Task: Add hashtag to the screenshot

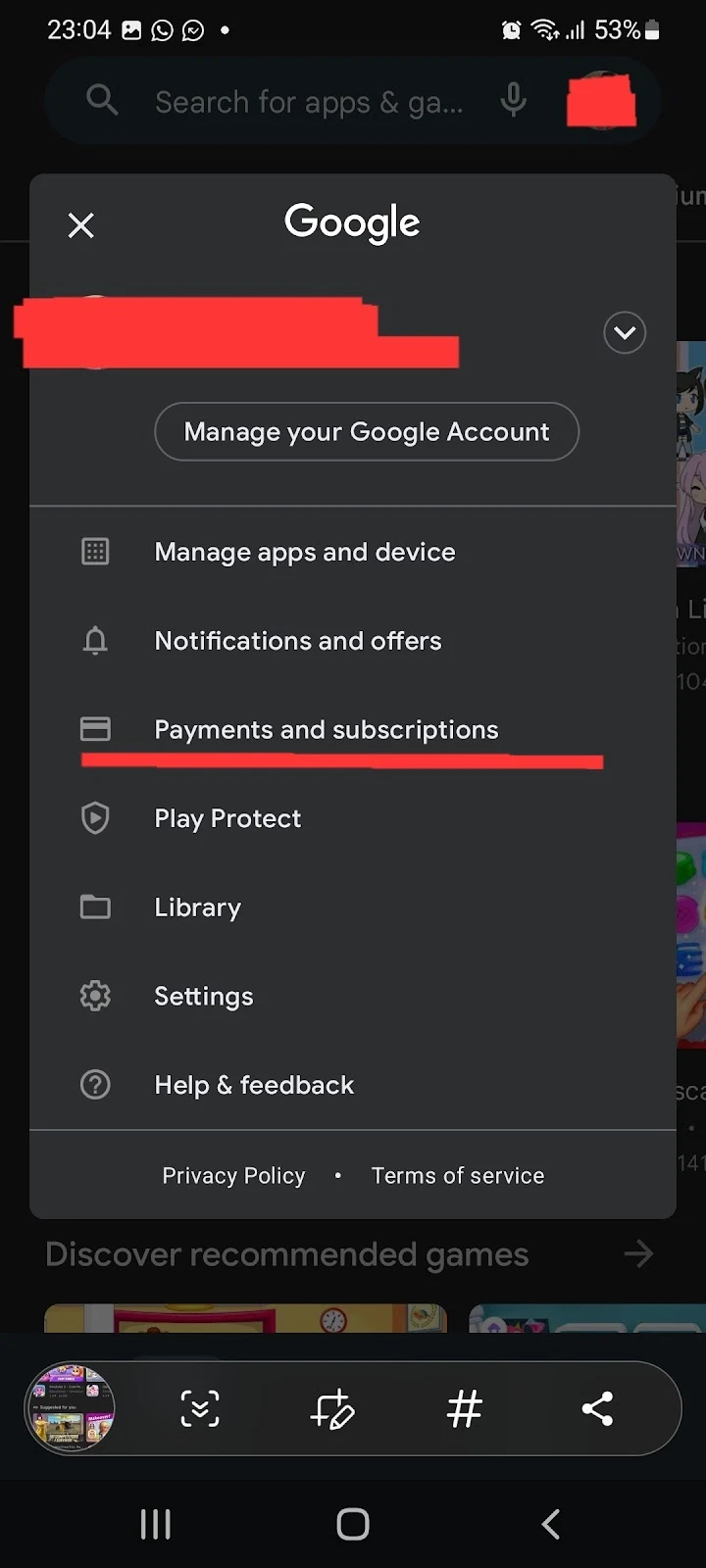Action: click(465, 1409)
